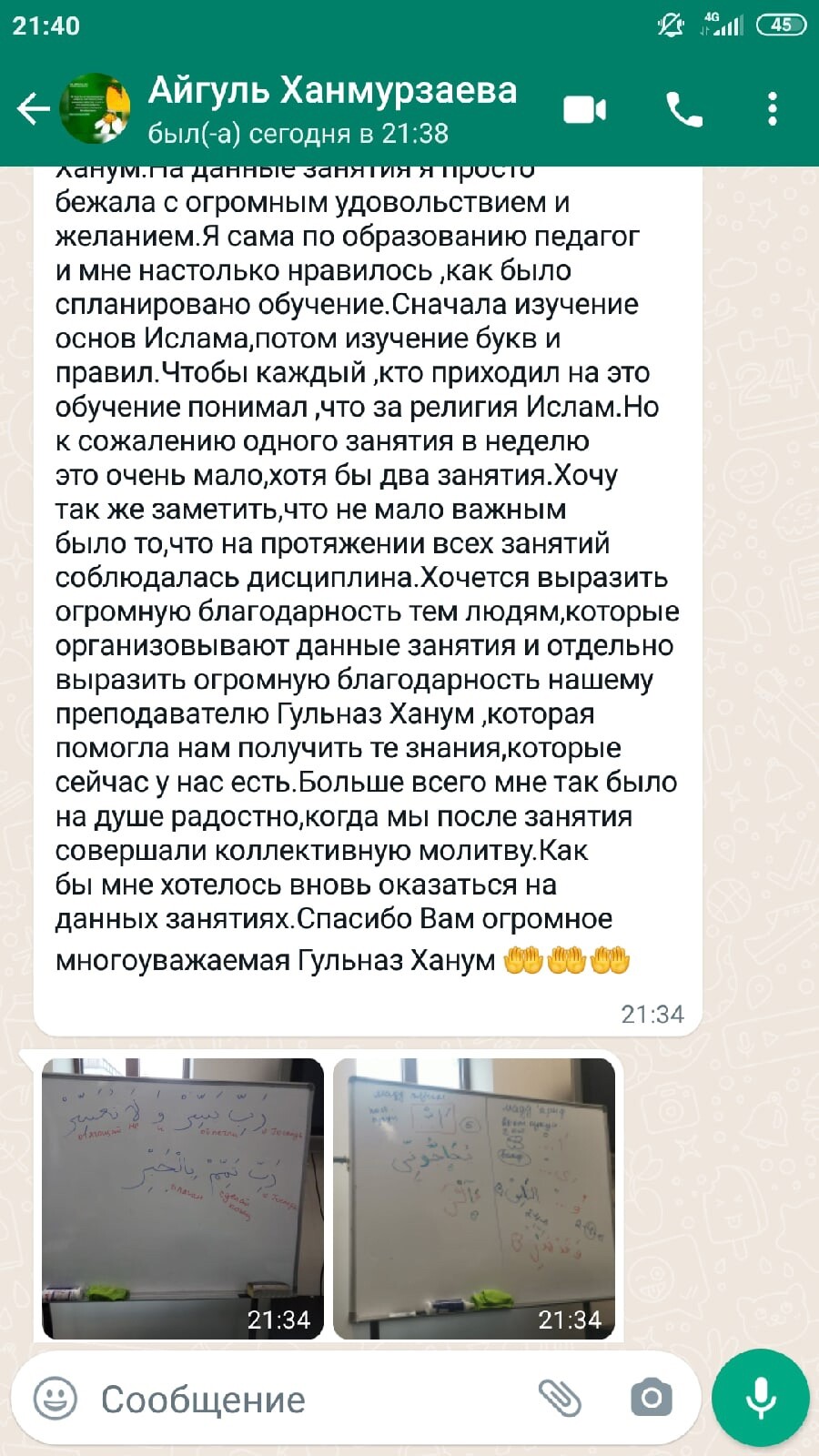Open the whiteboard photo with green writing
This screenshot has height=1456, width=819.
474,1198
